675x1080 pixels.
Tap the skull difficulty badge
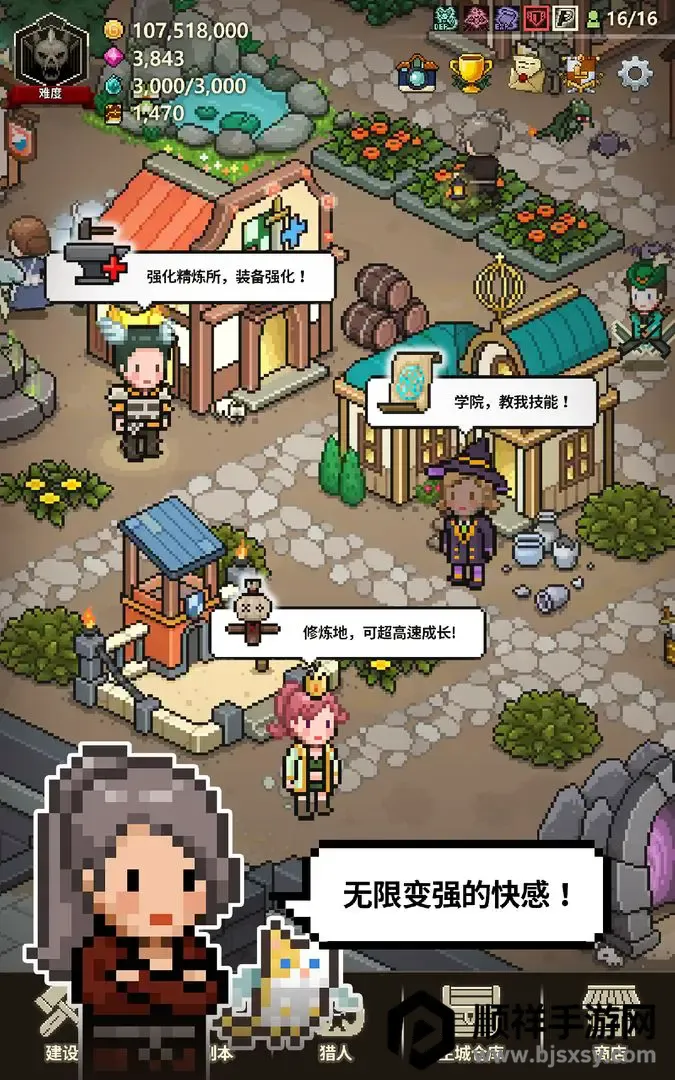[x=52, y=58]
